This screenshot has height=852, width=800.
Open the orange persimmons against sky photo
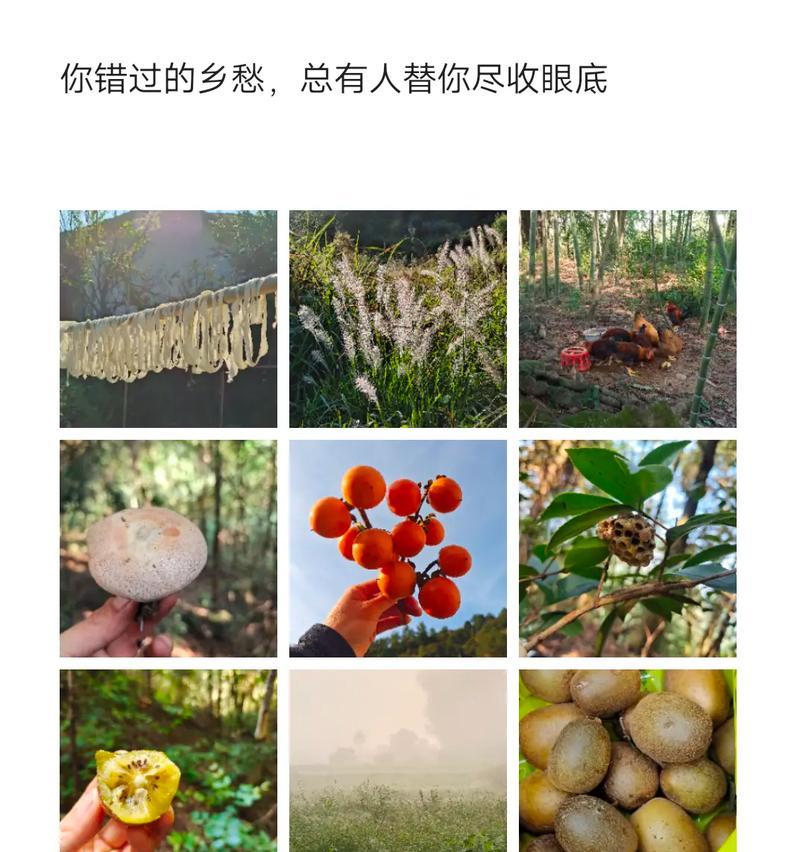(x=398, y=548)
